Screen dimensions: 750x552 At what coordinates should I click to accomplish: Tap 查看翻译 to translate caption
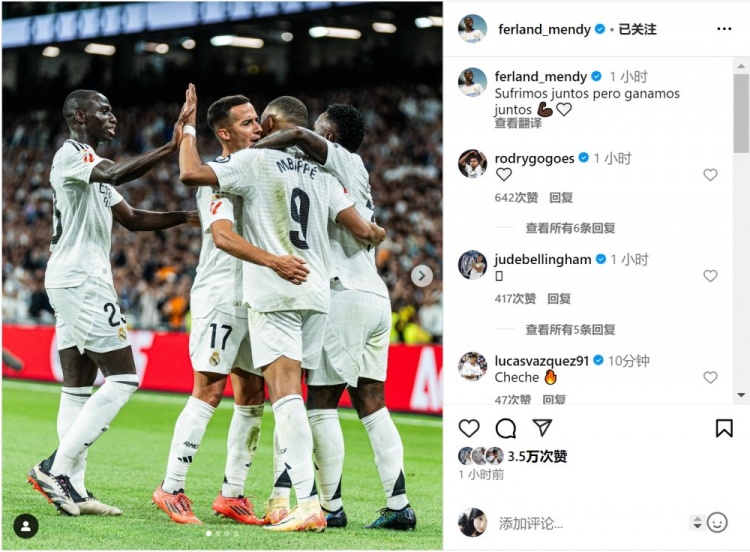click(518, 124)
